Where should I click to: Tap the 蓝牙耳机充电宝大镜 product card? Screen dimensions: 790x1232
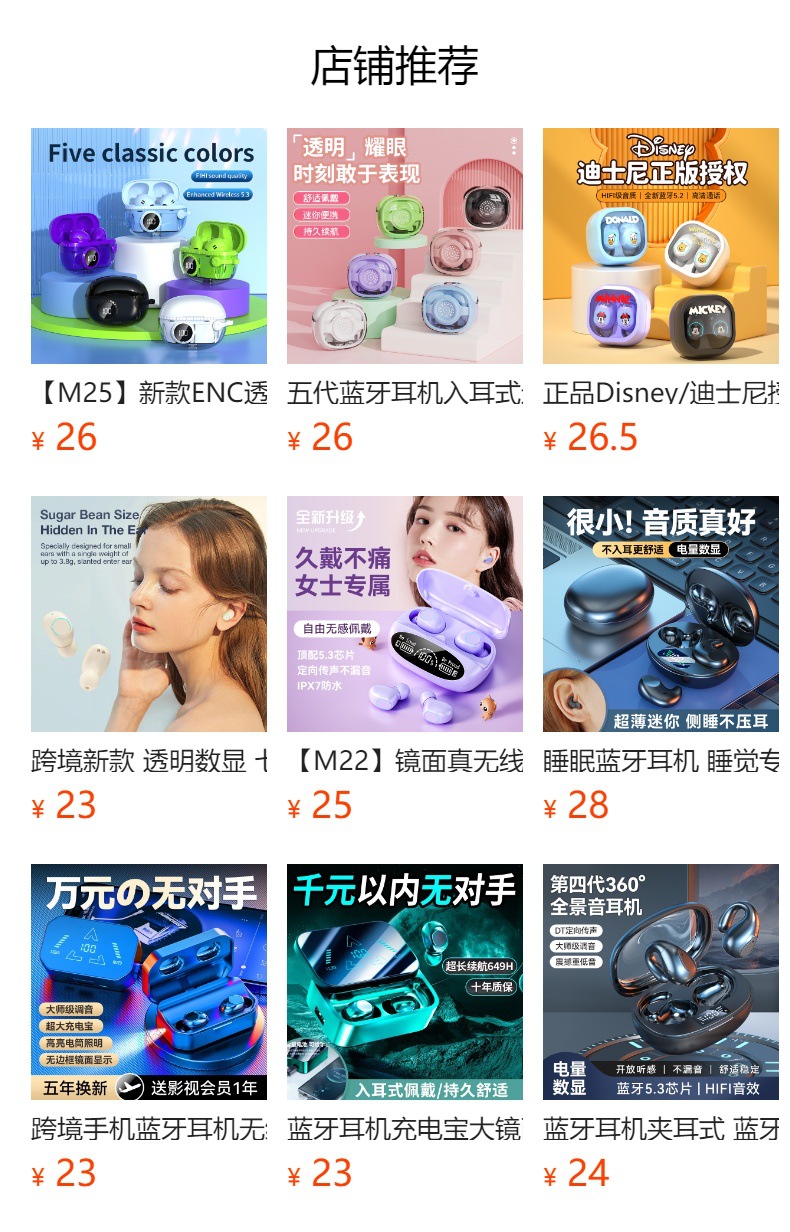[x=405, y=982]
